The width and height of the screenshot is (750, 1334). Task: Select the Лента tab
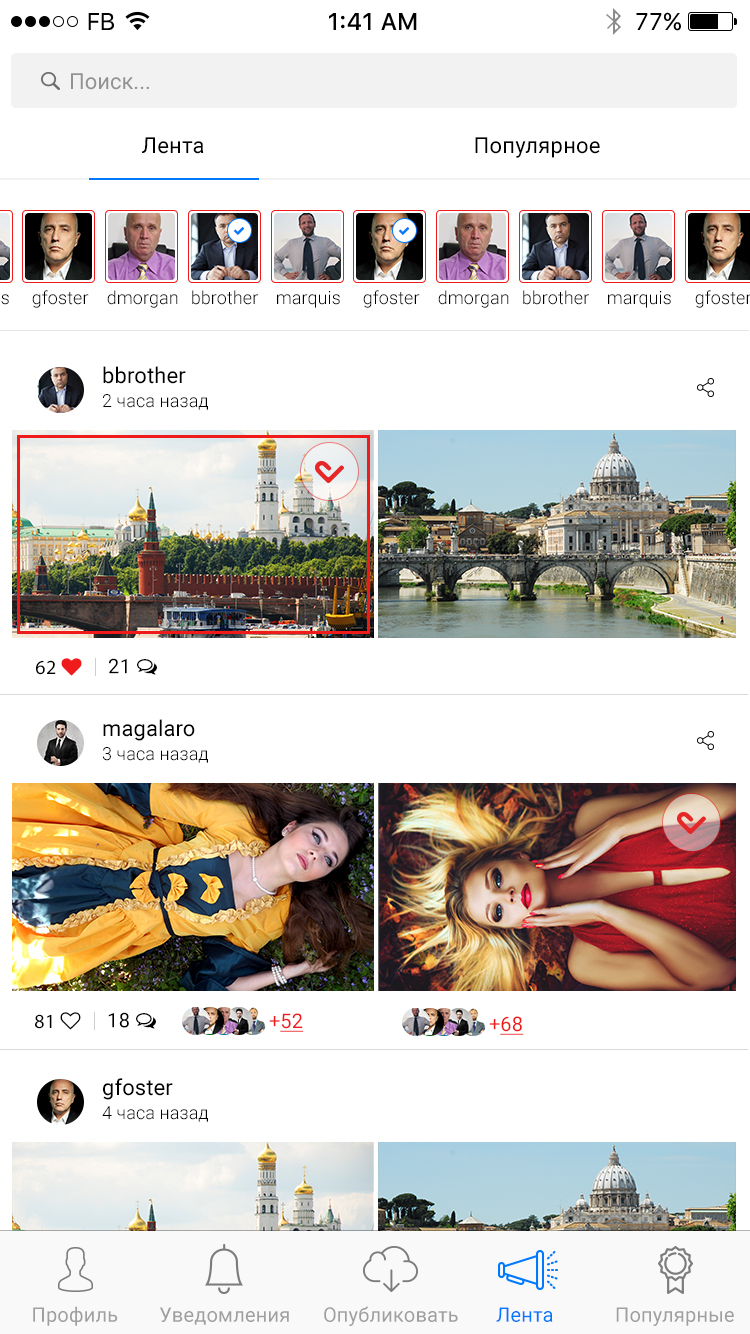click(x=174, y=145)
